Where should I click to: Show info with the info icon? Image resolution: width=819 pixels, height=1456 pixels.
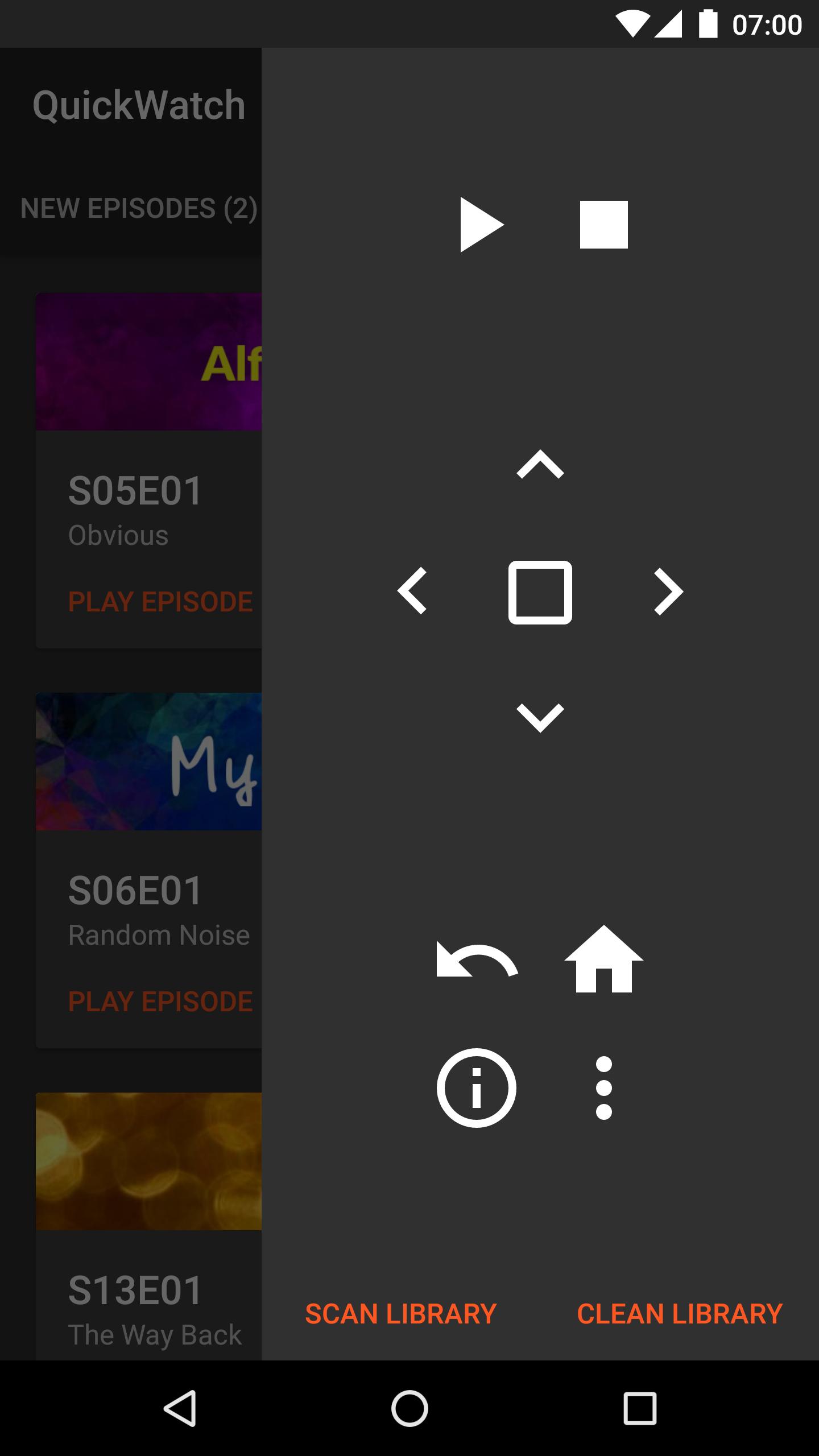click(x=477, y=1088)
